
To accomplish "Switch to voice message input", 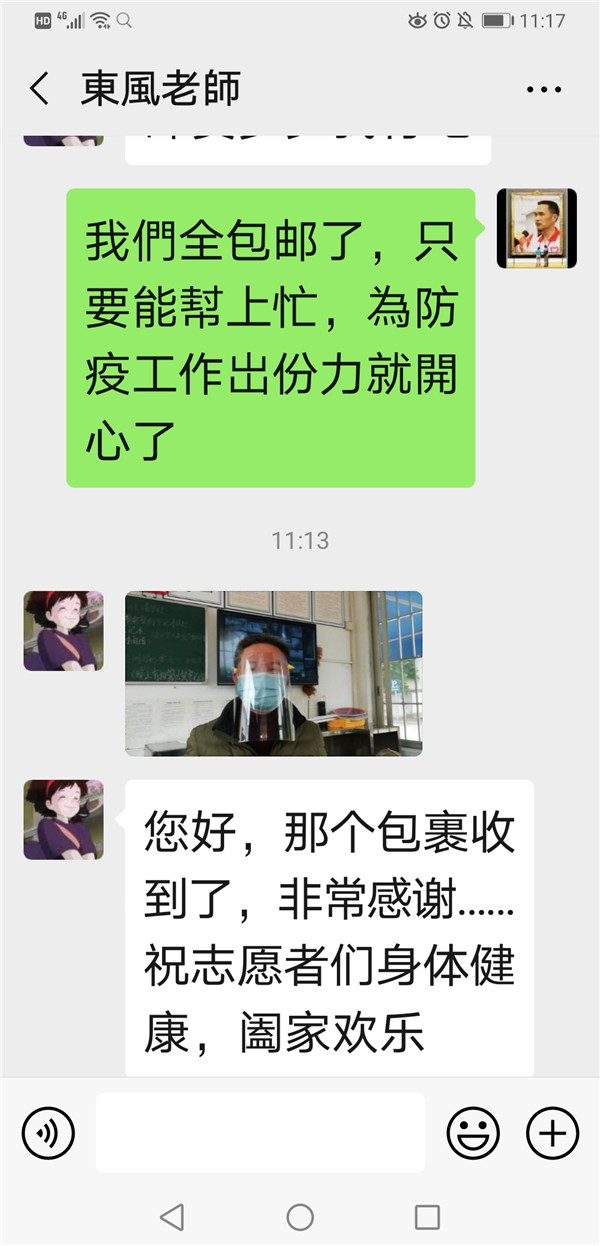I will [x=48, y=1133].
